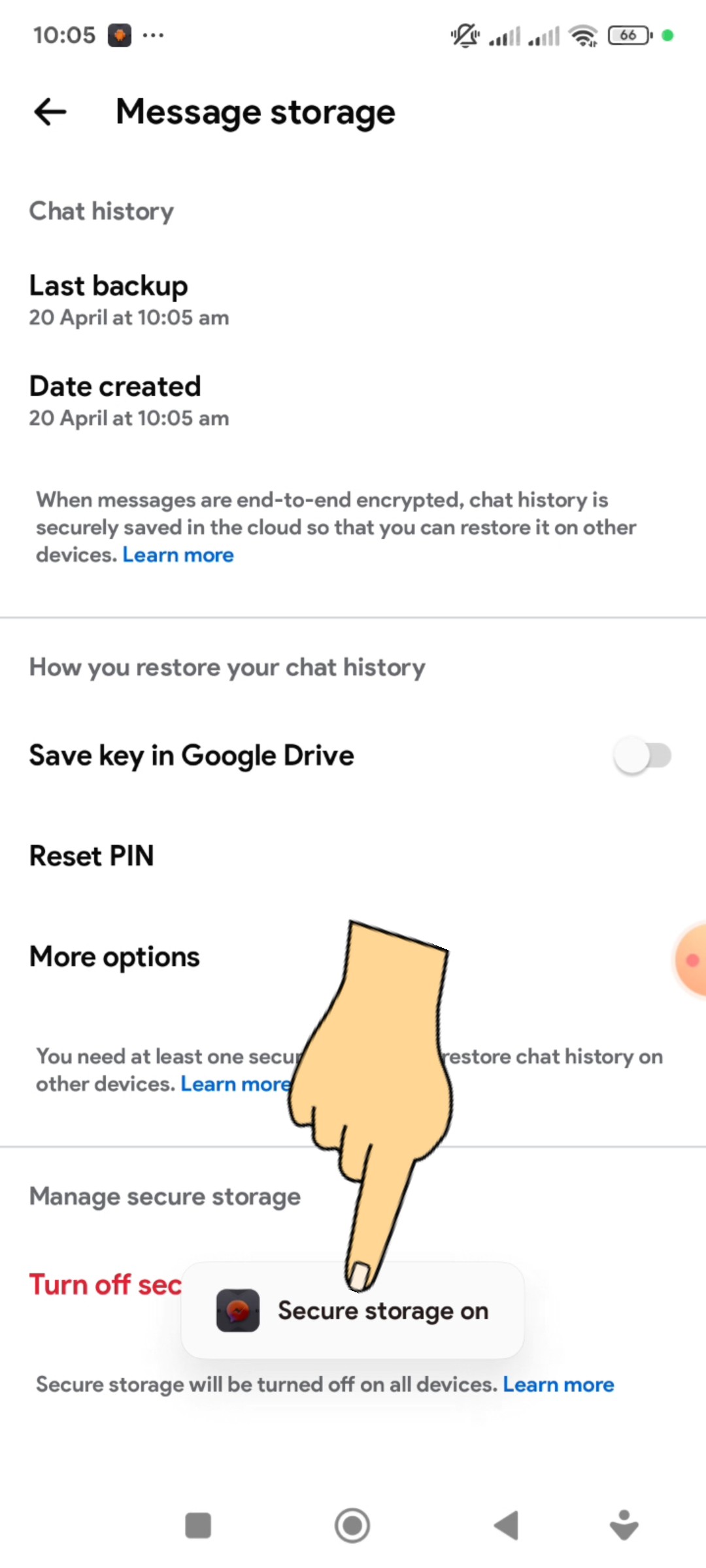Open the recent apps view

click(198, 1526)
